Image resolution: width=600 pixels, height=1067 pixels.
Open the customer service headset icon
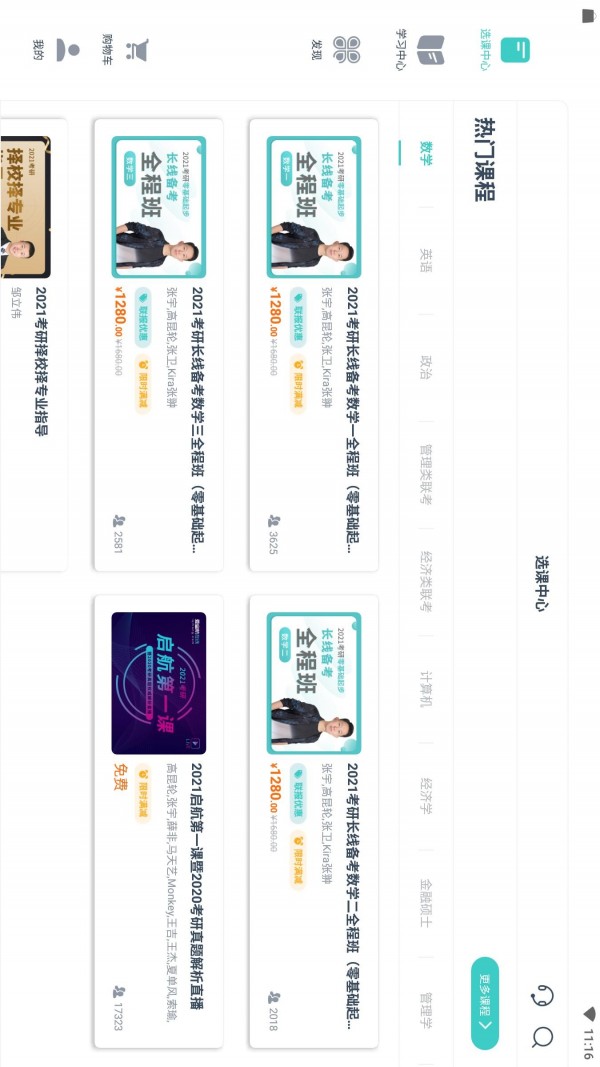coord(543,996)
